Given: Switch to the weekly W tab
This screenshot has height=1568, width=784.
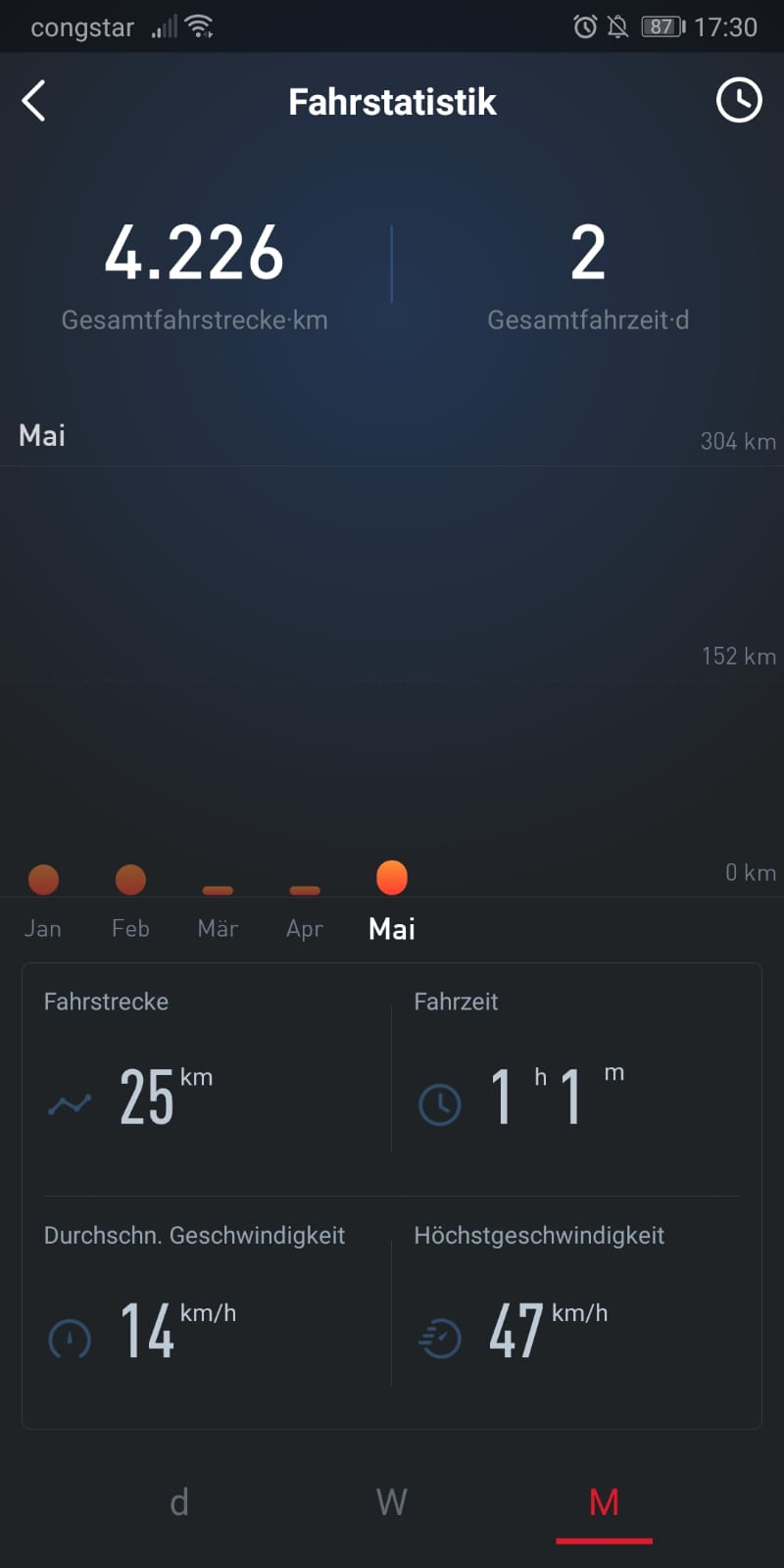Looking at the screenshot, I should [392, 1501].
